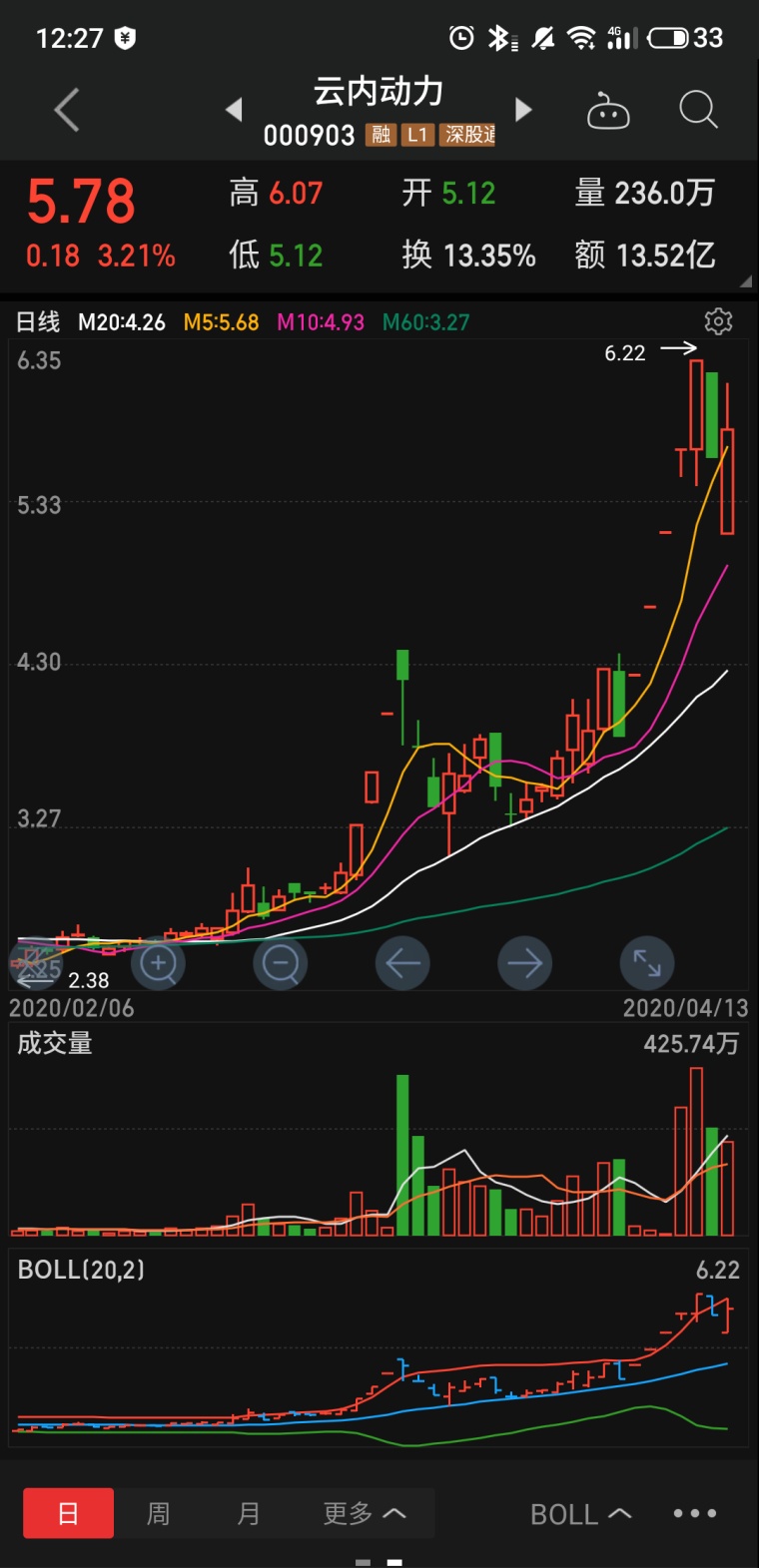Open the search magnifier

tap(698, 110)
